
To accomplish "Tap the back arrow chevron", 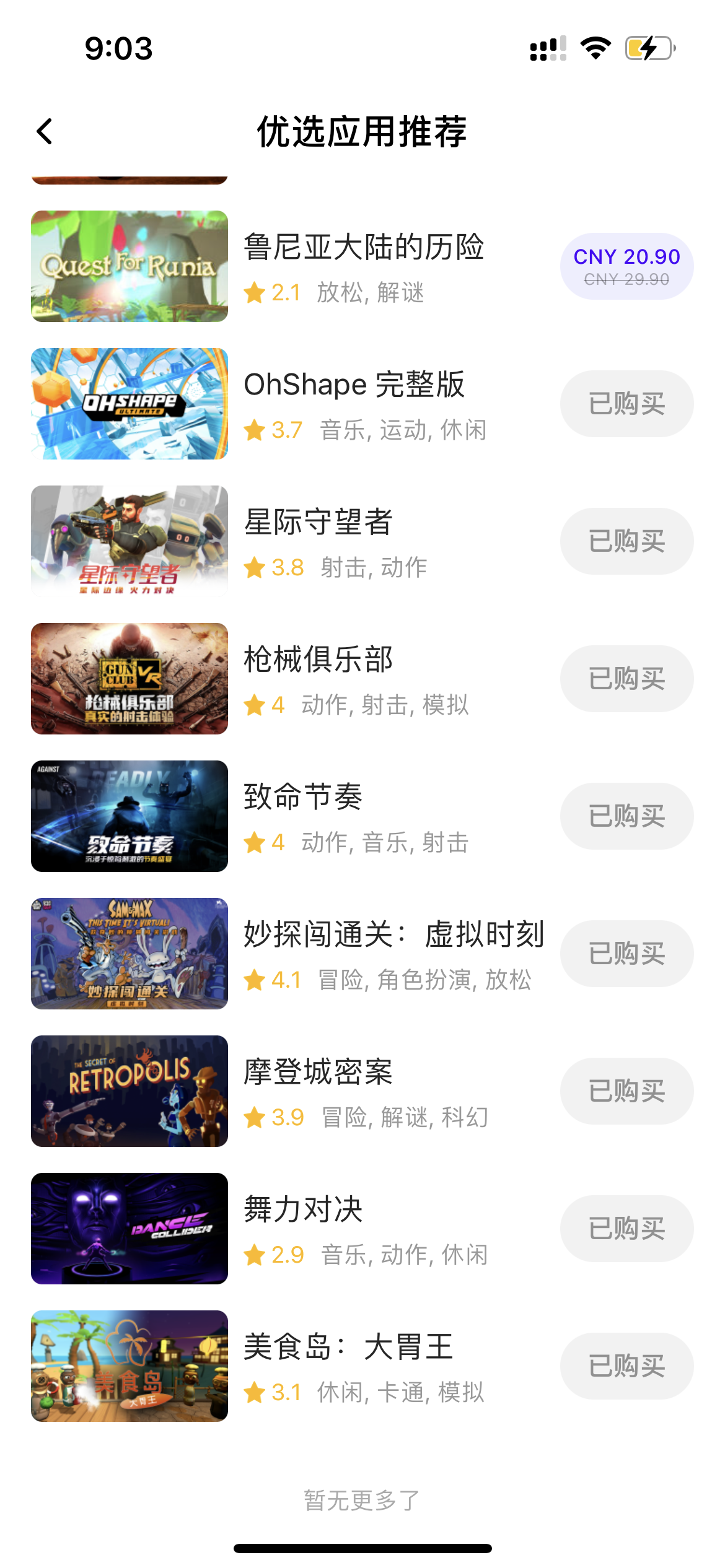I will tap(45, 131).
